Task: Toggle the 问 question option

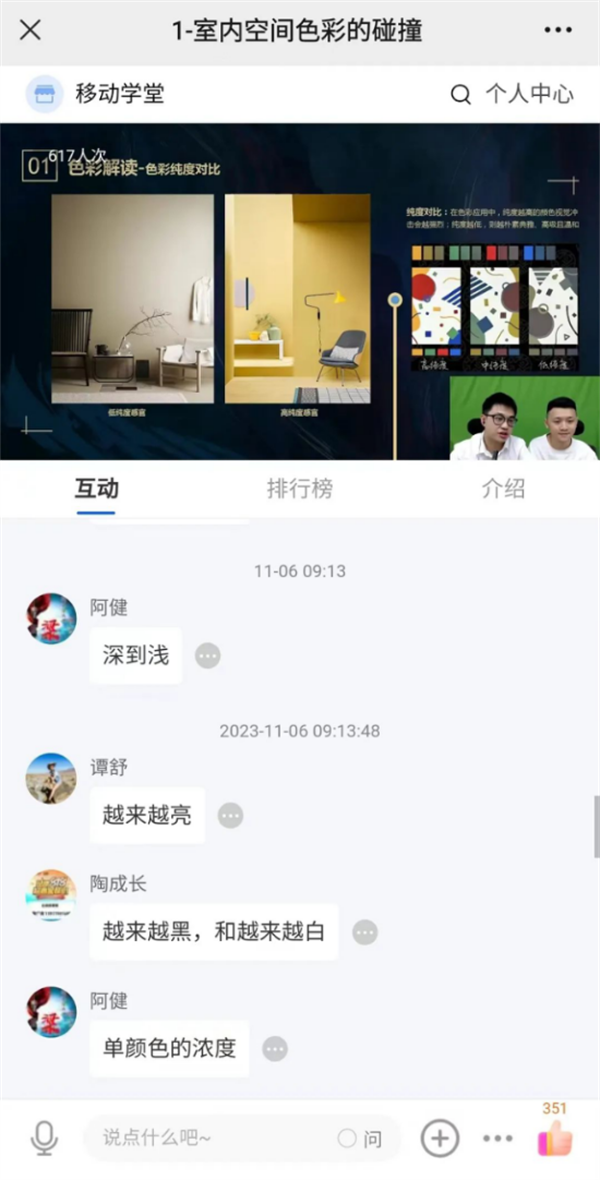Action: pos(360,1138)
